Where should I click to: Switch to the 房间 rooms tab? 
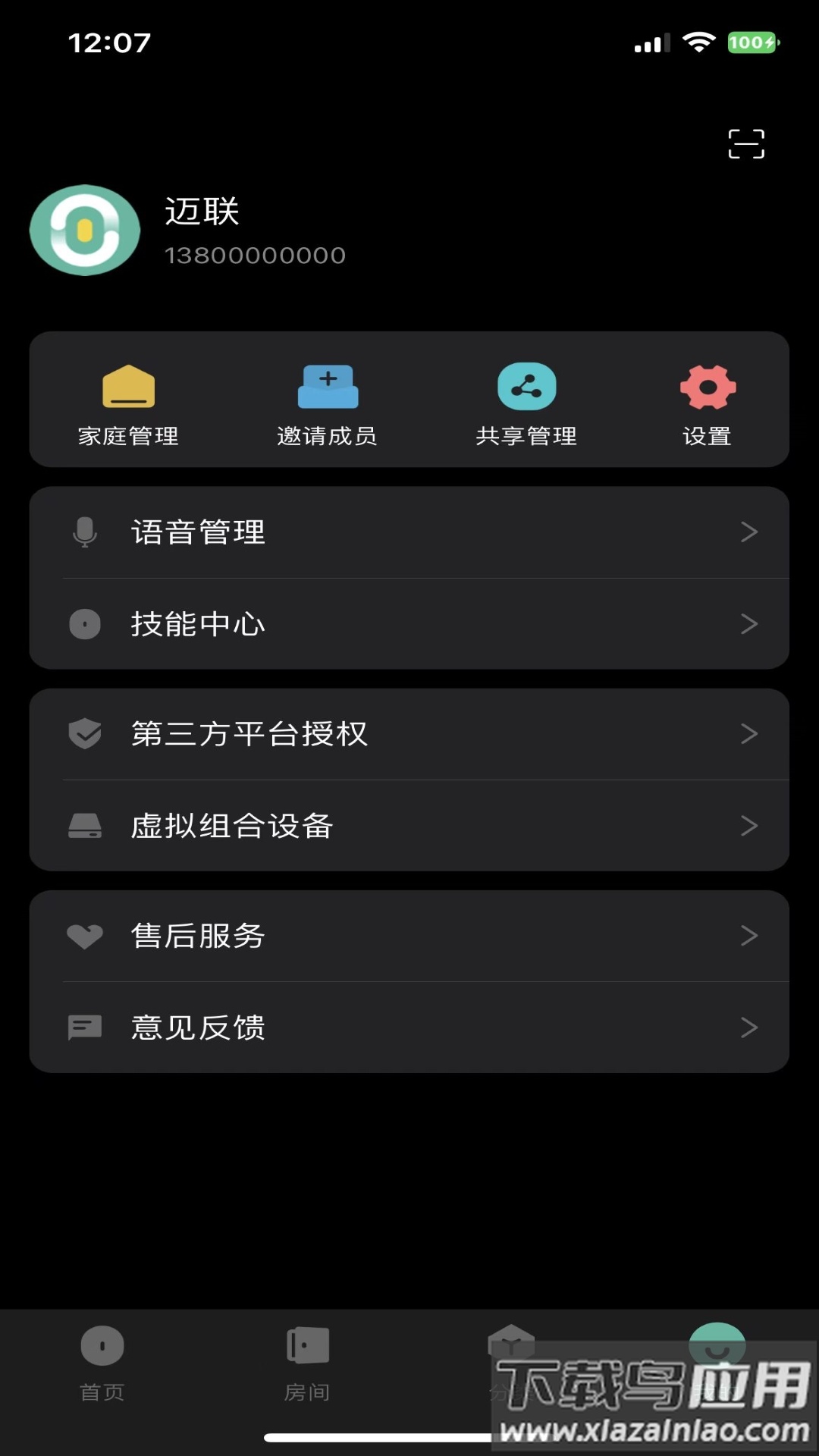[x=307, y=1357]
